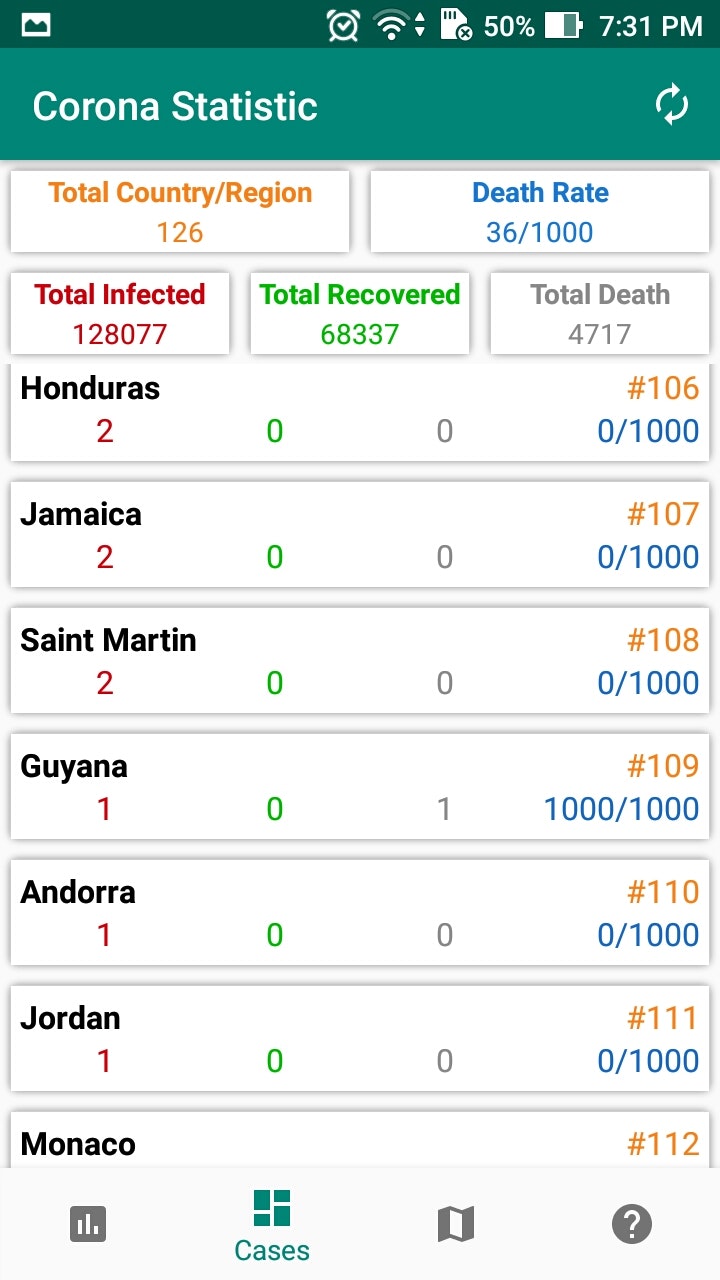This screenshot has width=720, height=1280.
Task: Open Andorra's case card
Action: point(360,913)
